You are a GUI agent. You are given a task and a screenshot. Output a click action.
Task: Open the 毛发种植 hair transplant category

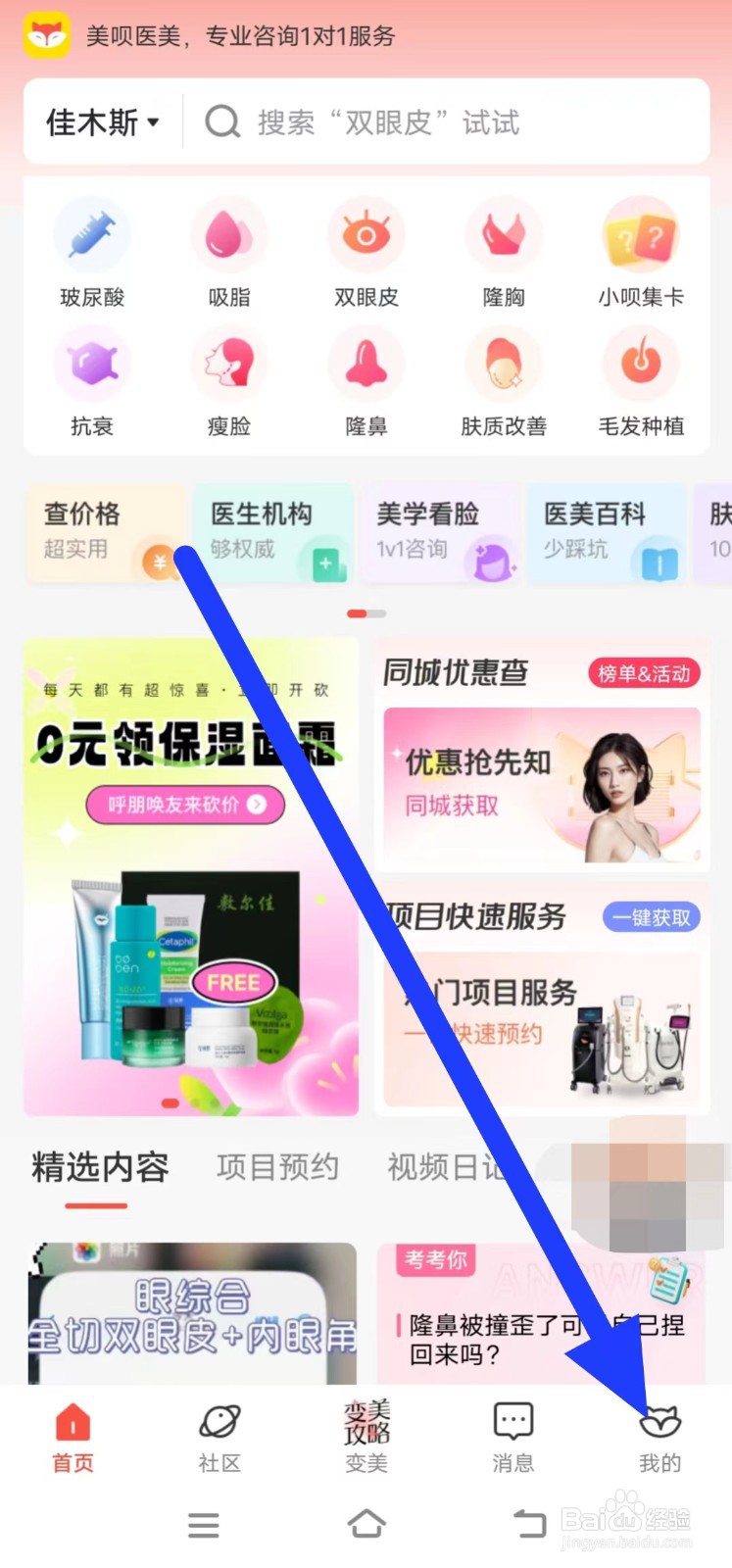pyautogui.click(x=641, y=365)
